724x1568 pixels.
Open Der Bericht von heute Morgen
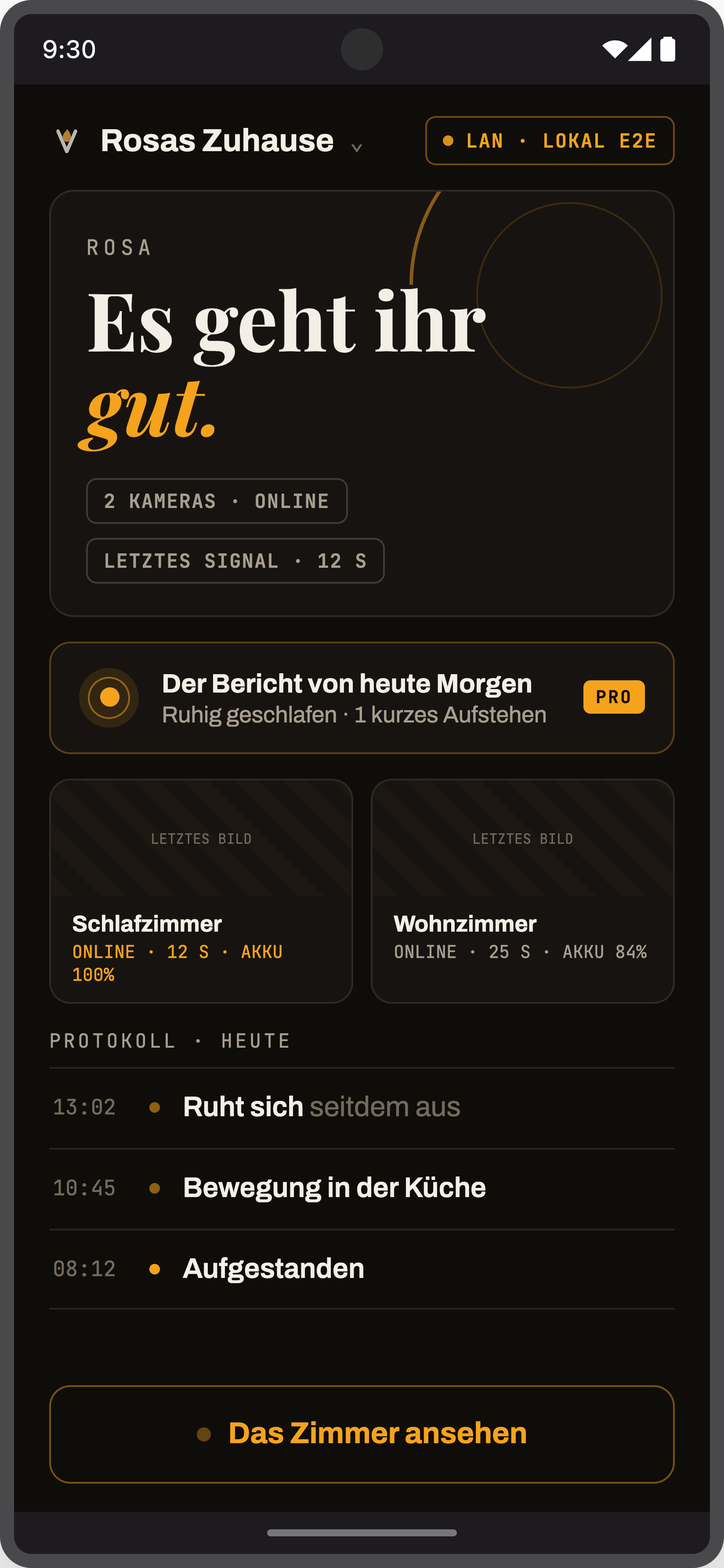click(x=362, y=697)
